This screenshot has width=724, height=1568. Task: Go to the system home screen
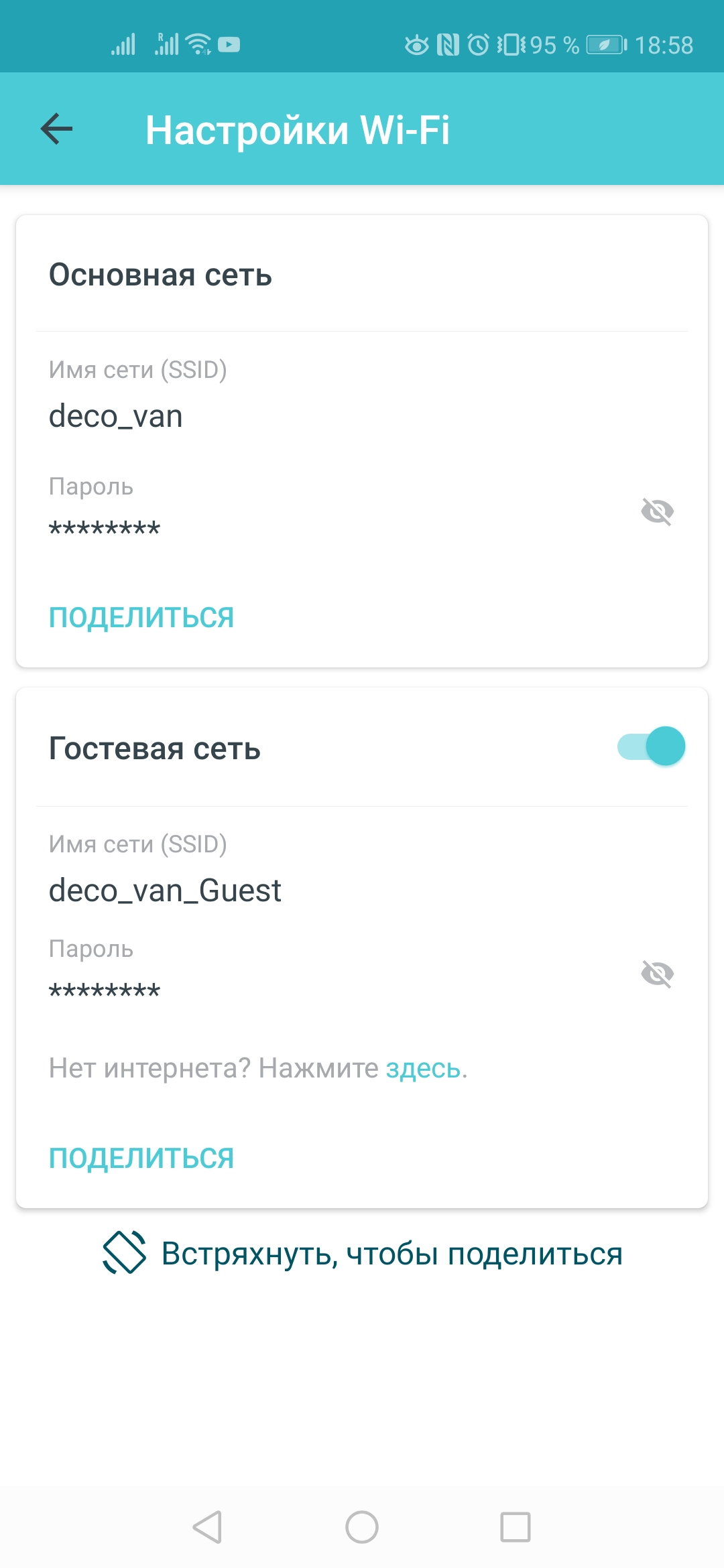pos(362,1527)
